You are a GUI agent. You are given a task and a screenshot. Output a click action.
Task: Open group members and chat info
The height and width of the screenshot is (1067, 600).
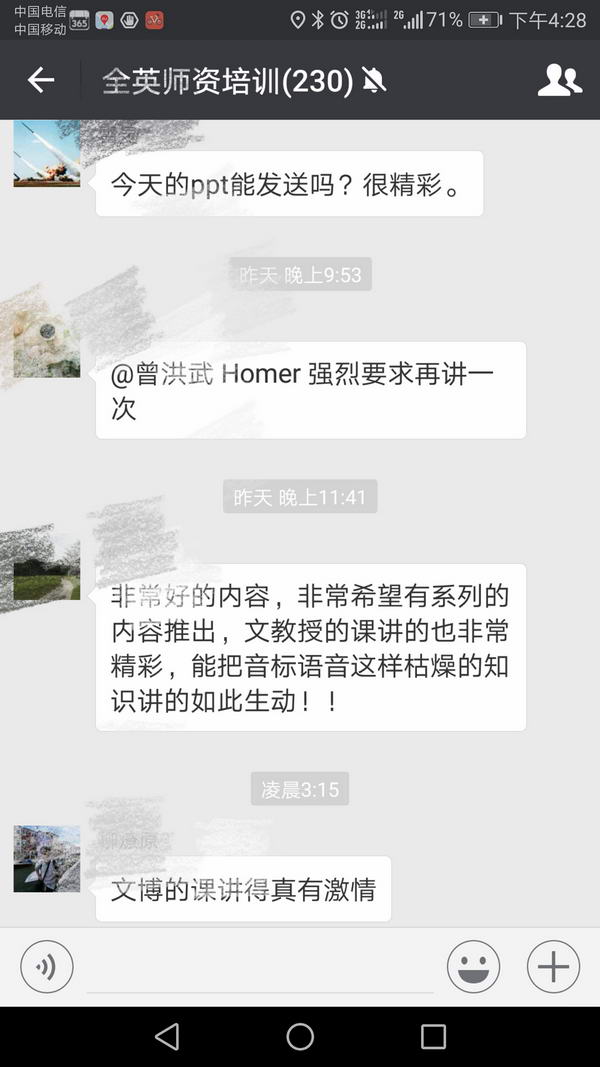click(x=559, y=81)
